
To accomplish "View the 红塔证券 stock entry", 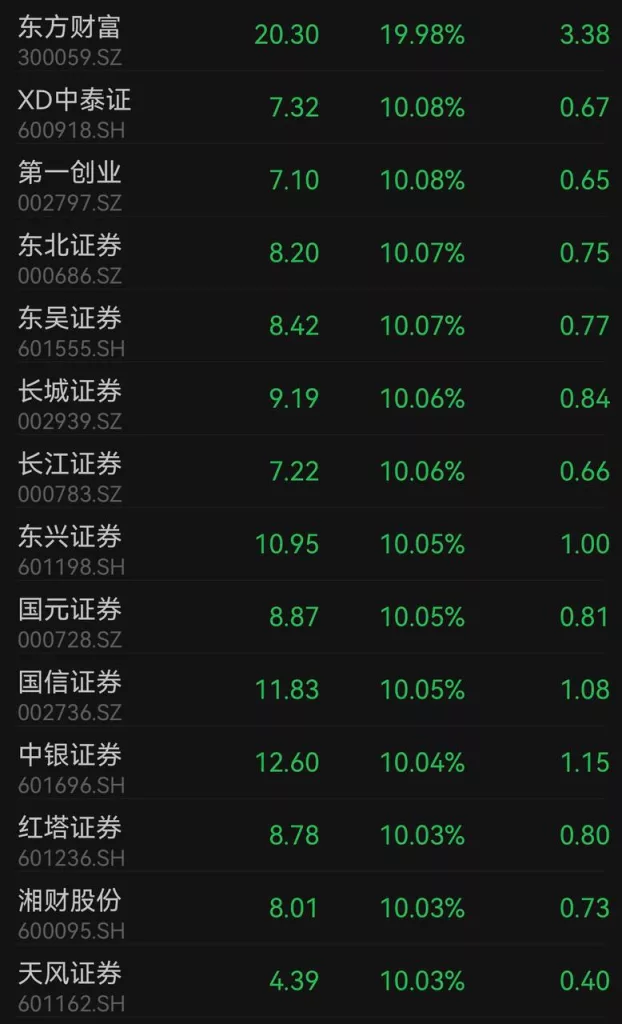I will pyautogui.click(x=70, y=838).
